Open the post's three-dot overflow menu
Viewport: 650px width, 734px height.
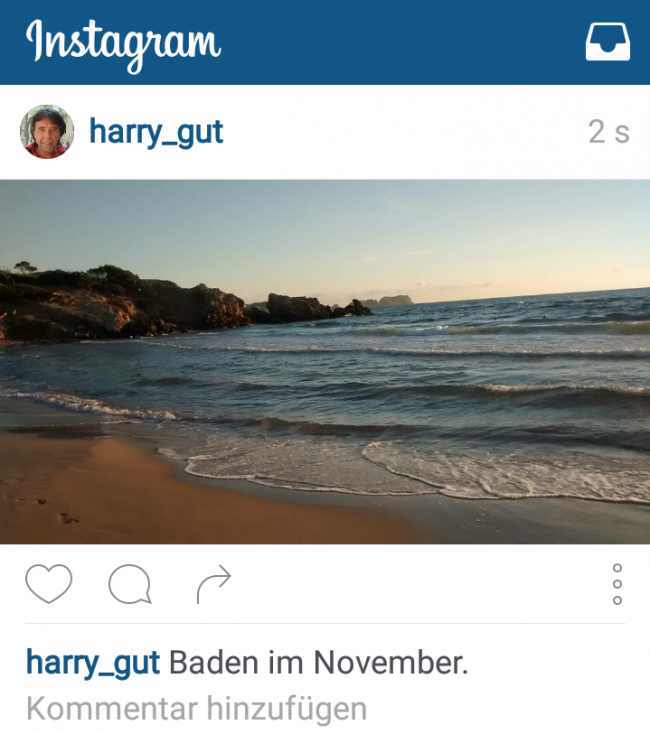[617, 584]
